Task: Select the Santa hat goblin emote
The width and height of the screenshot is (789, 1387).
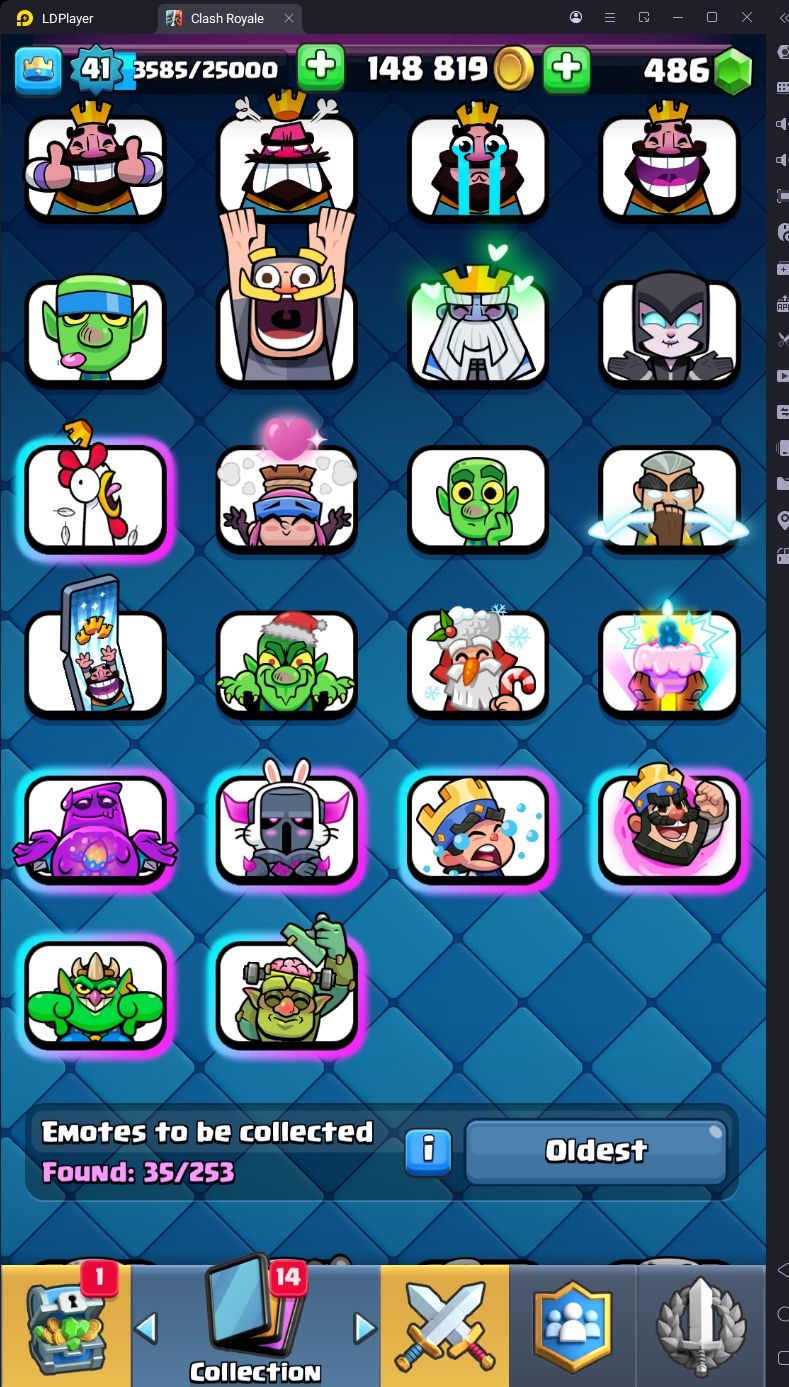Action: pyautogui.click(x=286, y=662)
